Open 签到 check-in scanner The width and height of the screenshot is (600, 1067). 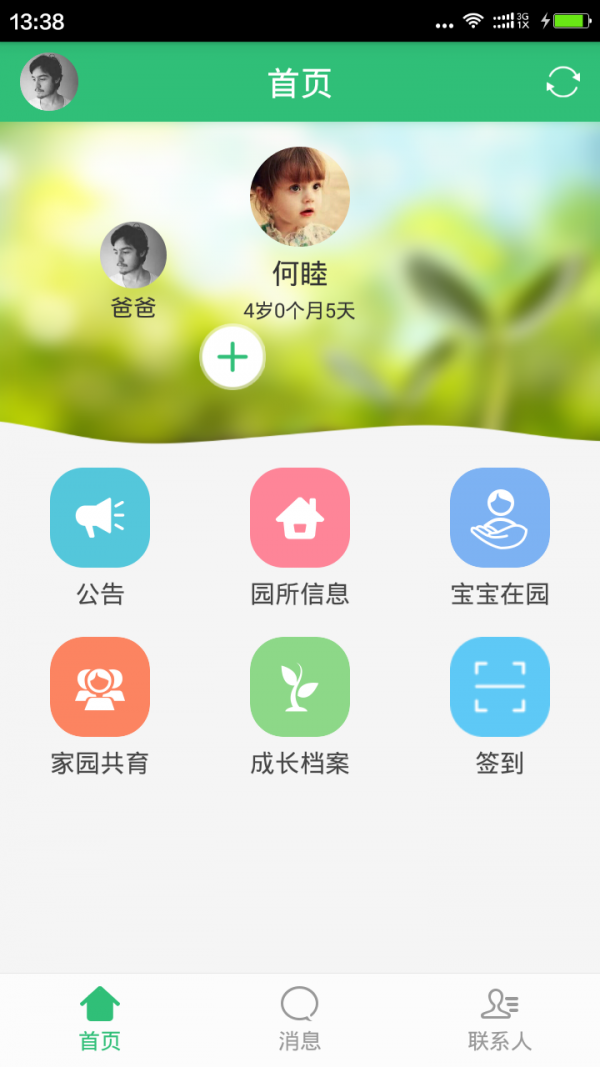(x=499, y=687)
